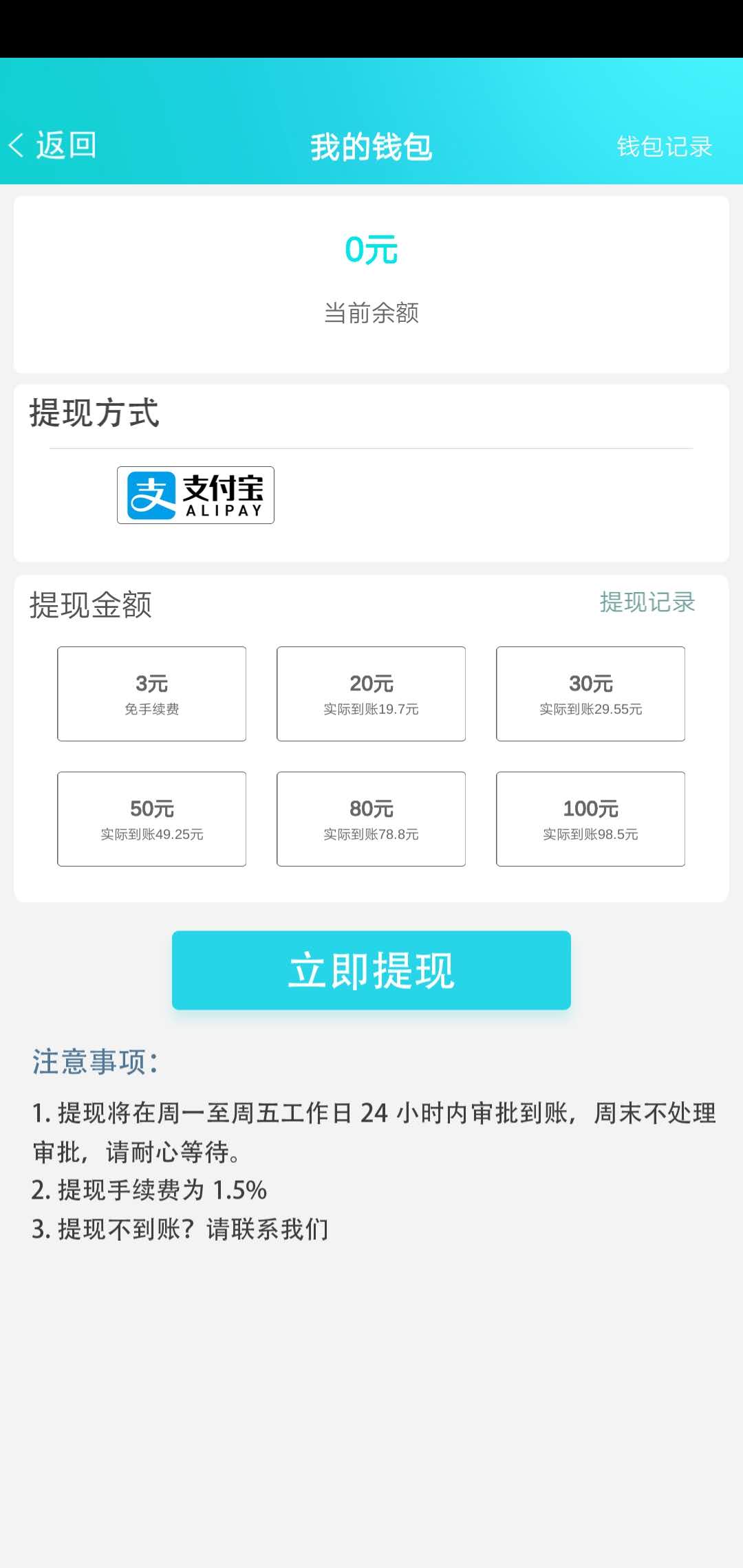Viewport: 743px width, 1568px height.
Task: Pick the 30元 withdrawal option
Action: [x=590, y=693]
